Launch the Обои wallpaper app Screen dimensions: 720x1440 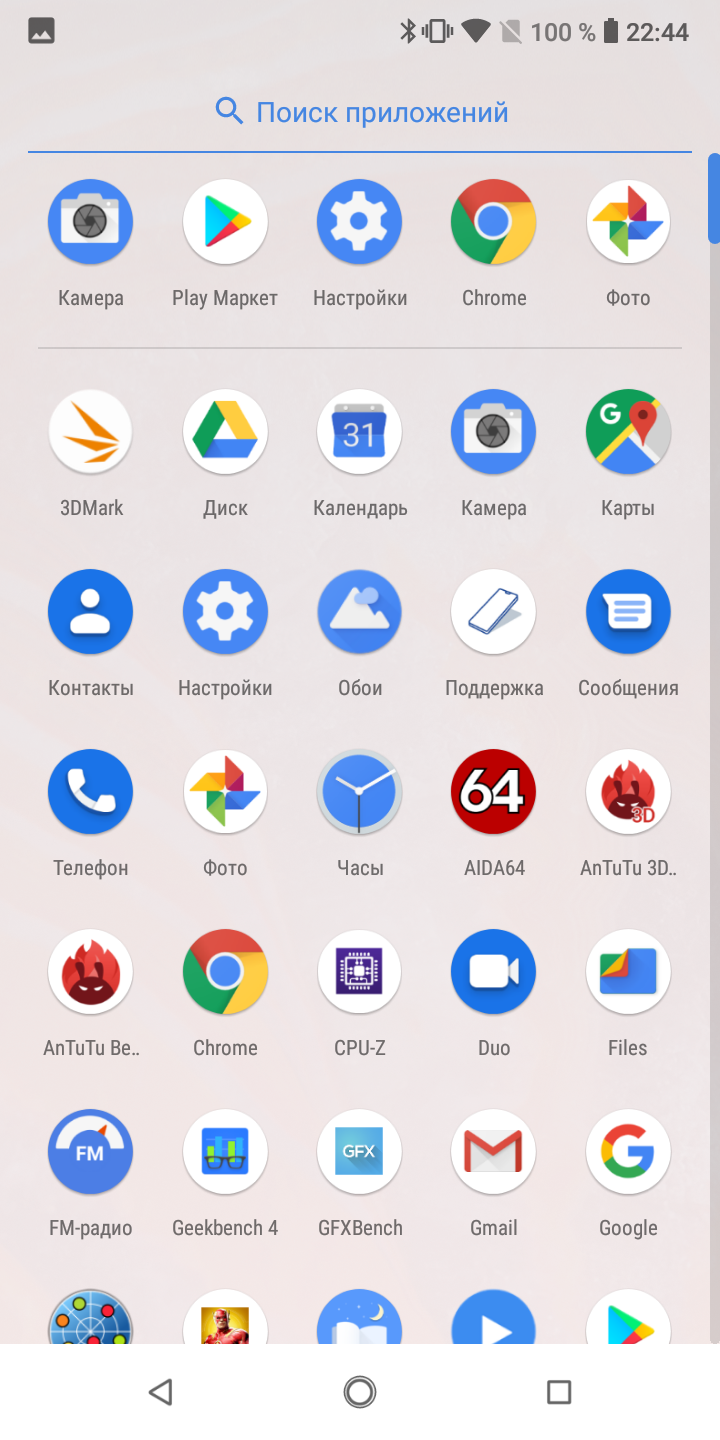tap(360, 612)
